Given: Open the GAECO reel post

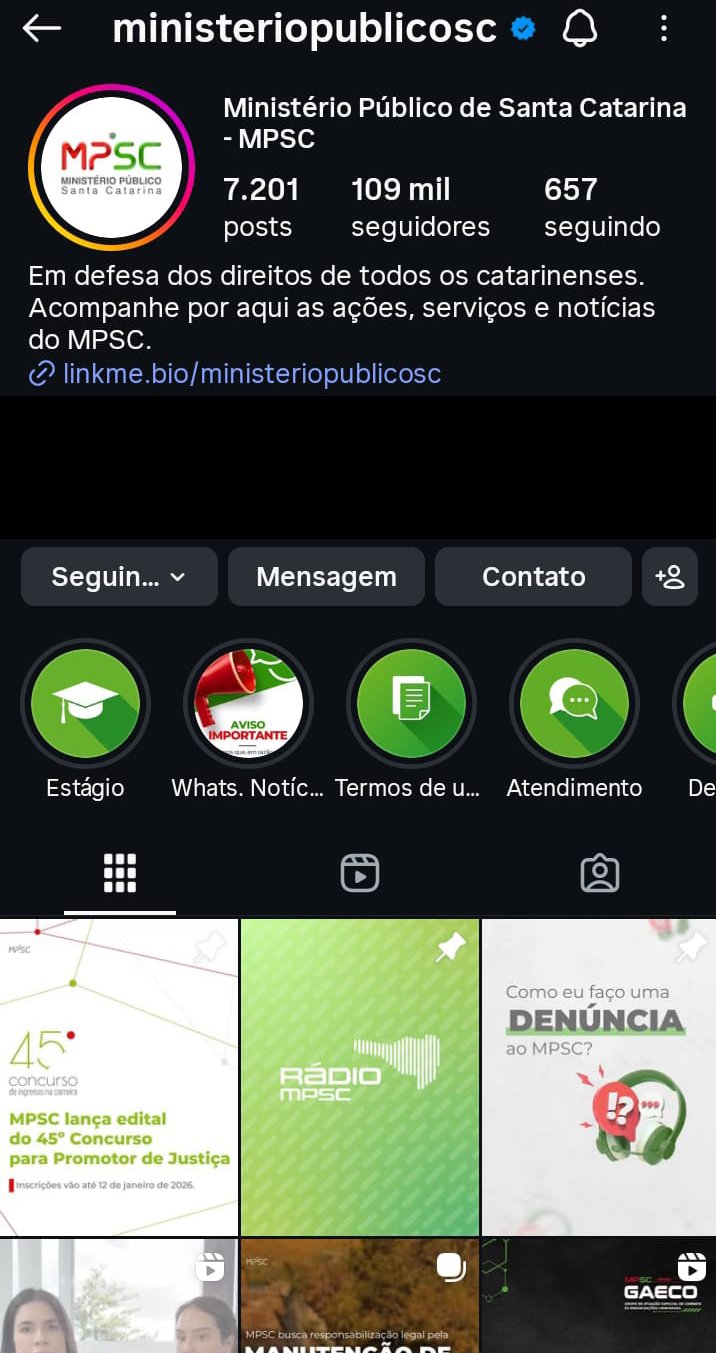Looking at the screenshot, I should tap(598, 1296).
